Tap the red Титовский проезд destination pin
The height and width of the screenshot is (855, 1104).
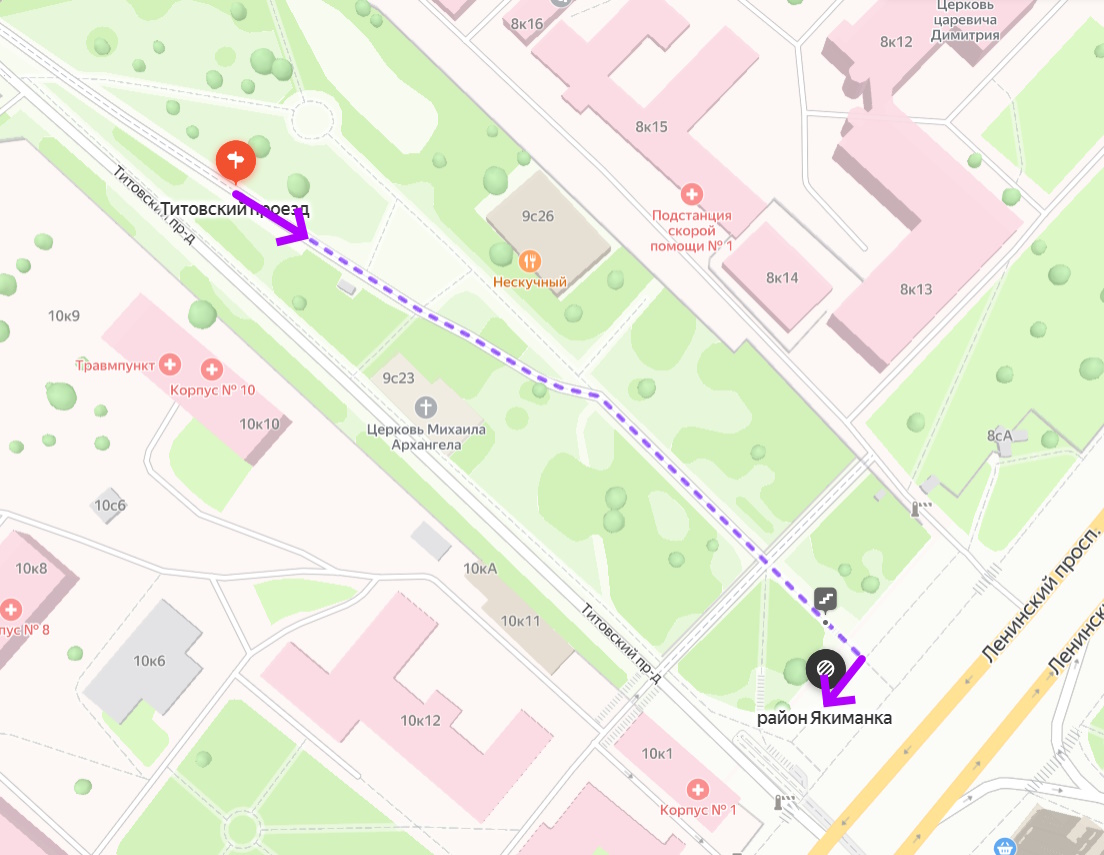[x=236, y=159]
